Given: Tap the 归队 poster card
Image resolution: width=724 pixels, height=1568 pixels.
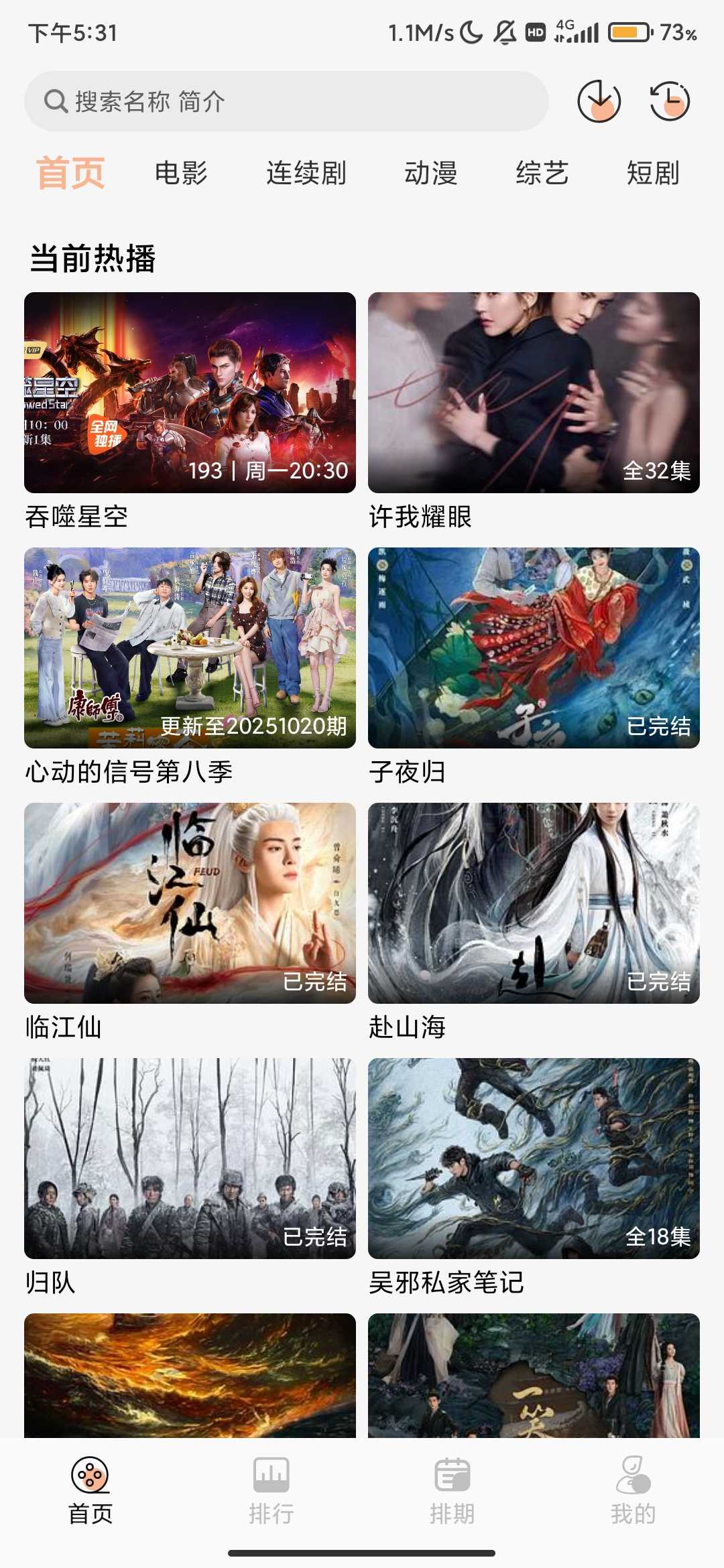Looking at the screenshot, I should tap(190, 1159).
